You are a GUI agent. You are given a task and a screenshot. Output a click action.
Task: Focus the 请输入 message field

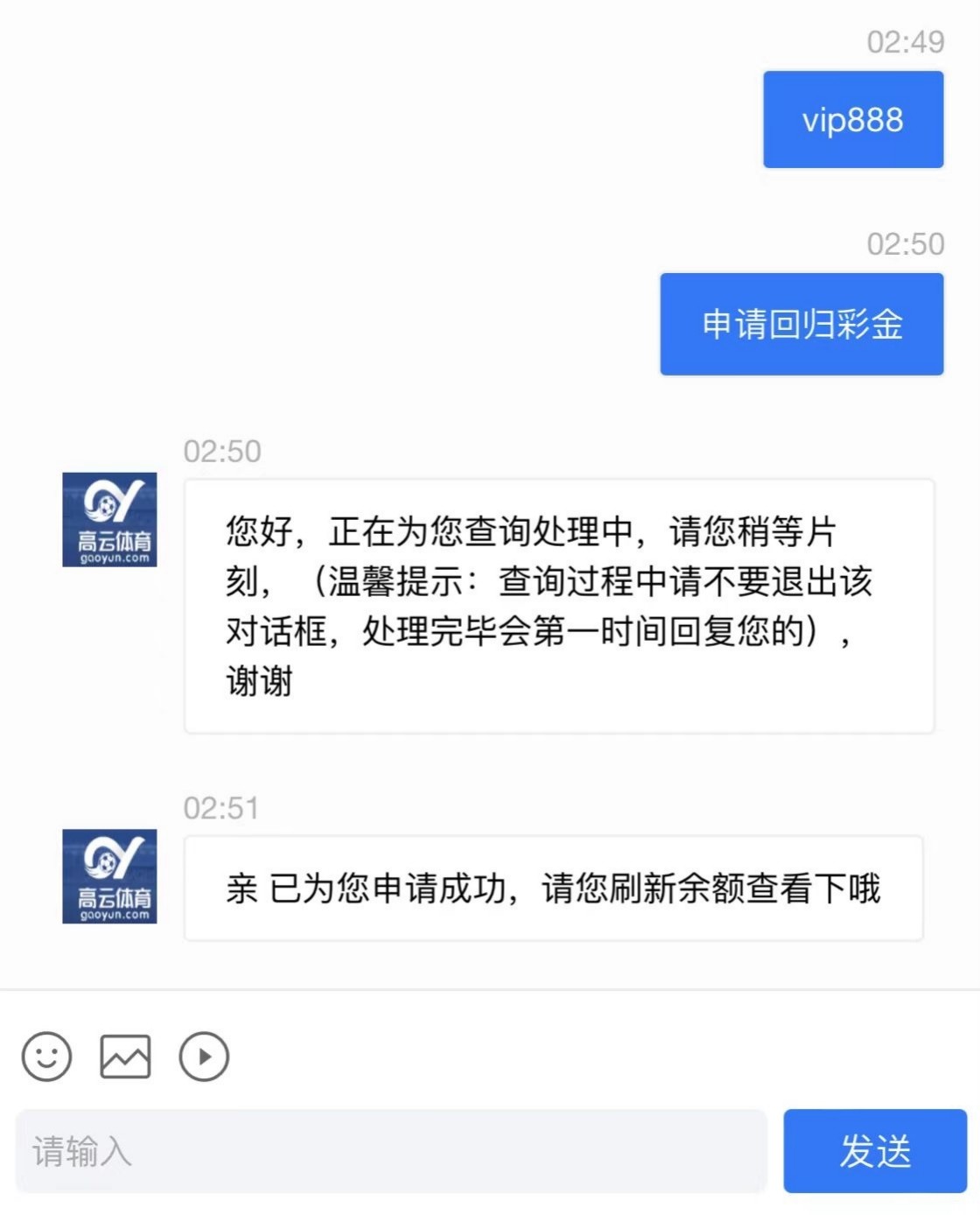(390, 1151)
